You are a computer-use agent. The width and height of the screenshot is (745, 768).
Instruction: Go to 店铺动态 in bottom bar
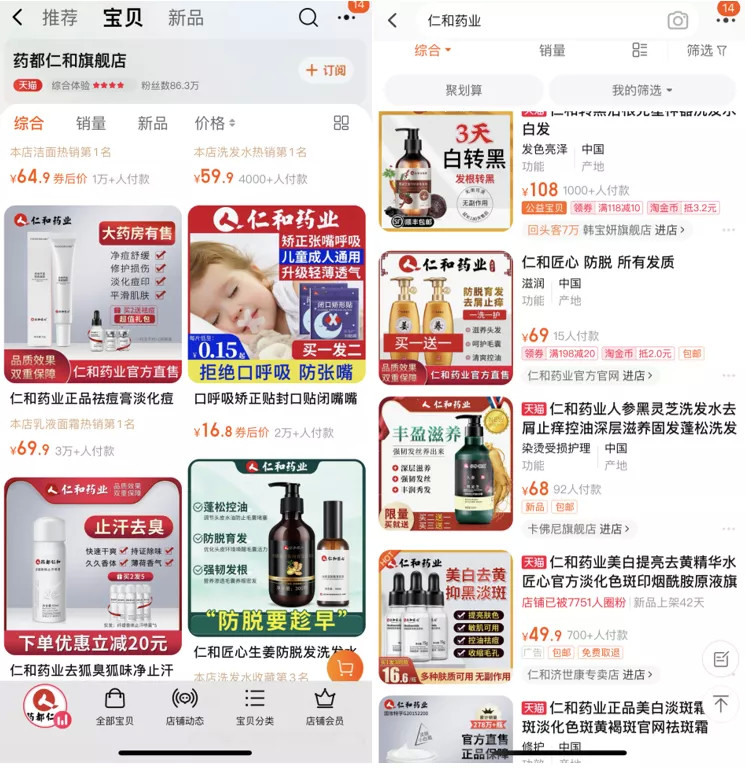(x=184, y=707)
